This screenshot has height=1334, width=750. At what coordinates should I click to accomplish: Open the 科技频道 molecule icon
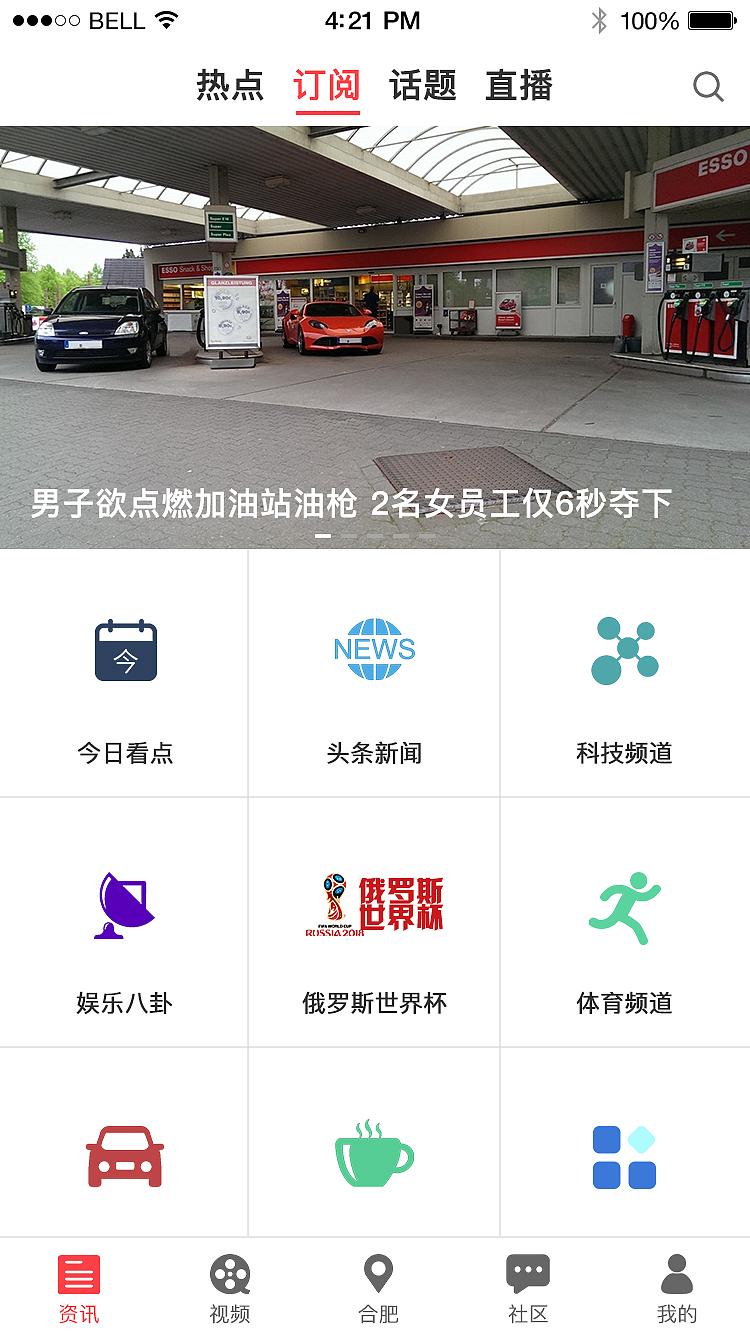tap(625, 649)
